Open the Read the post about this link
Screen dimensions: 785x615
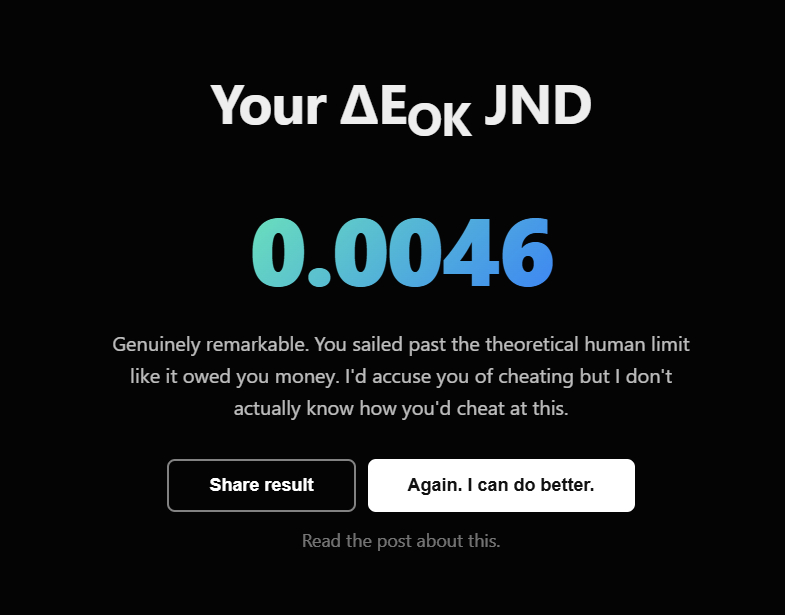(x=401, y=541)
